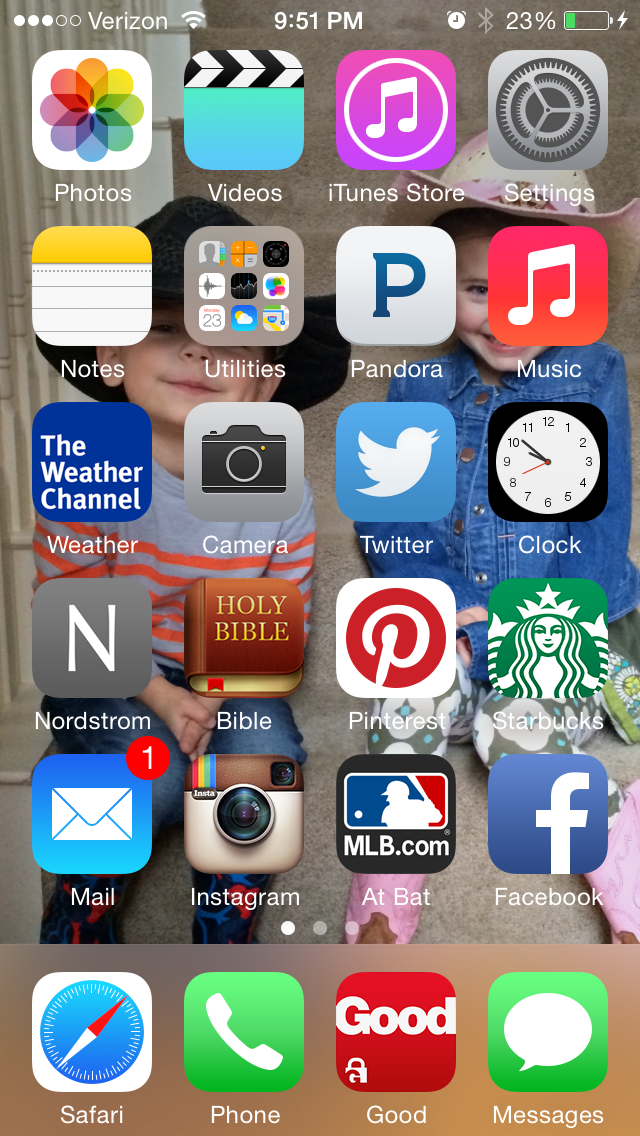Screen dimensions: 640x1136
Task: Open the Holy Bible app
Action: [x=244, y=638]
